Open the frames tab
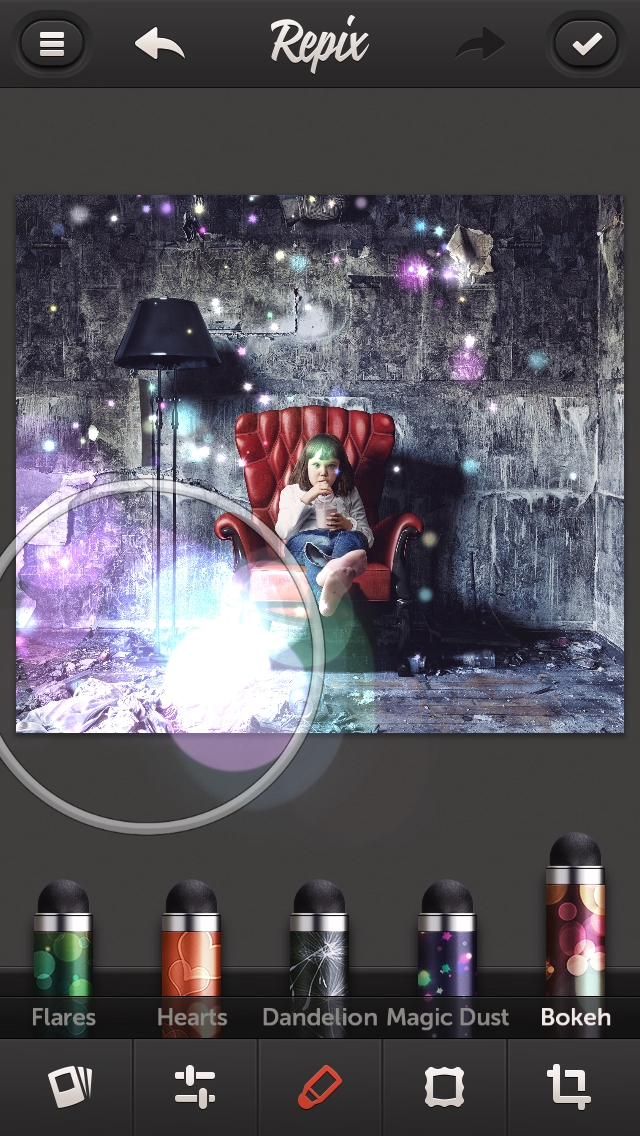640x1136 pixels. point(444,1087)
